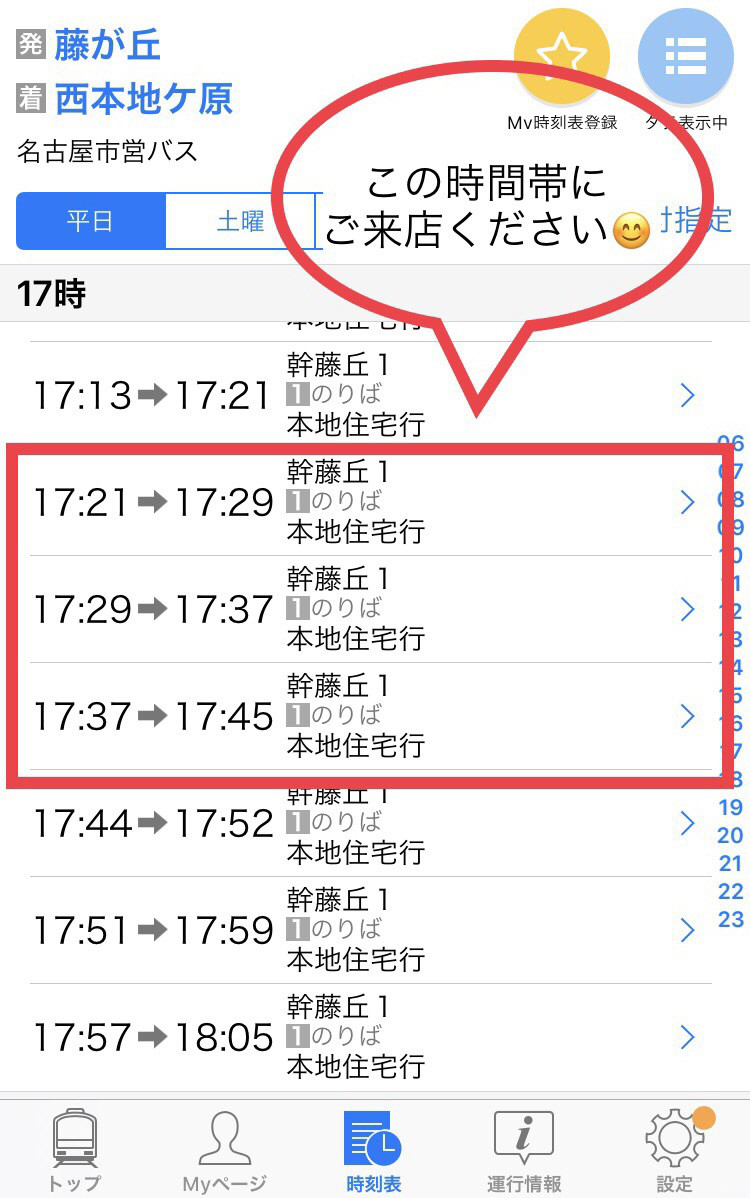This screenshot has width=750, height=1198.
Task: Go to the トップ tab
Action: 75,1150
